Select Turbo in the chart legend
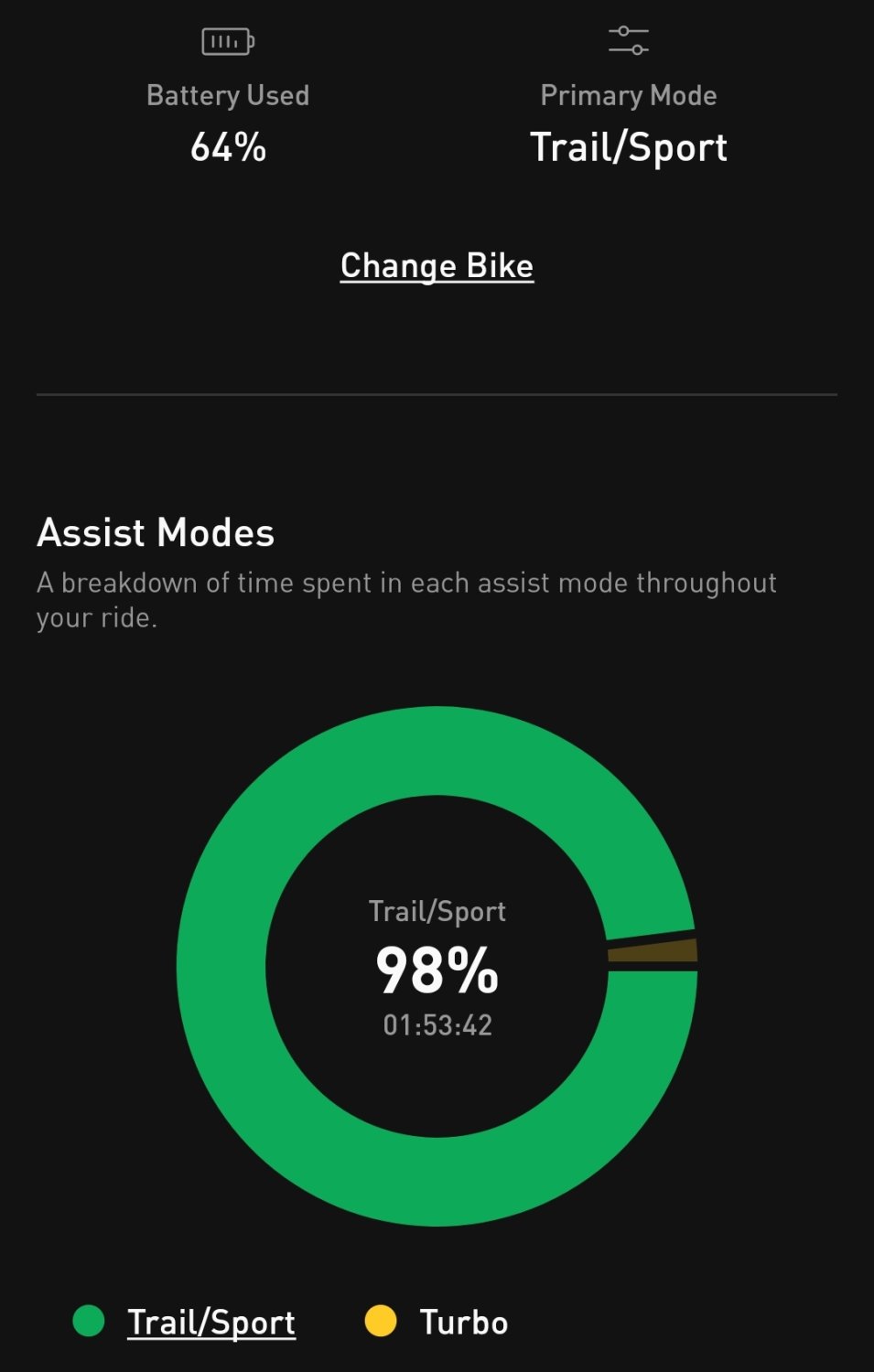 [x=462, y=1322]
